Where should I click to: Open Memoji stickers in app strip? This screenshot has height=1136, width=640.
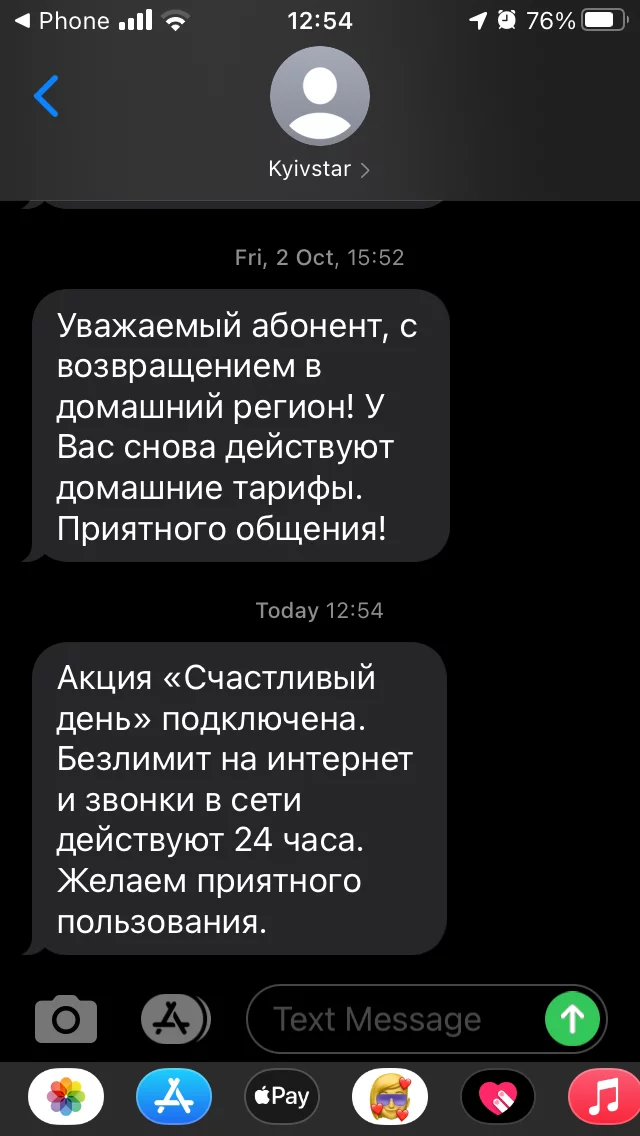tap(390, 1096)
